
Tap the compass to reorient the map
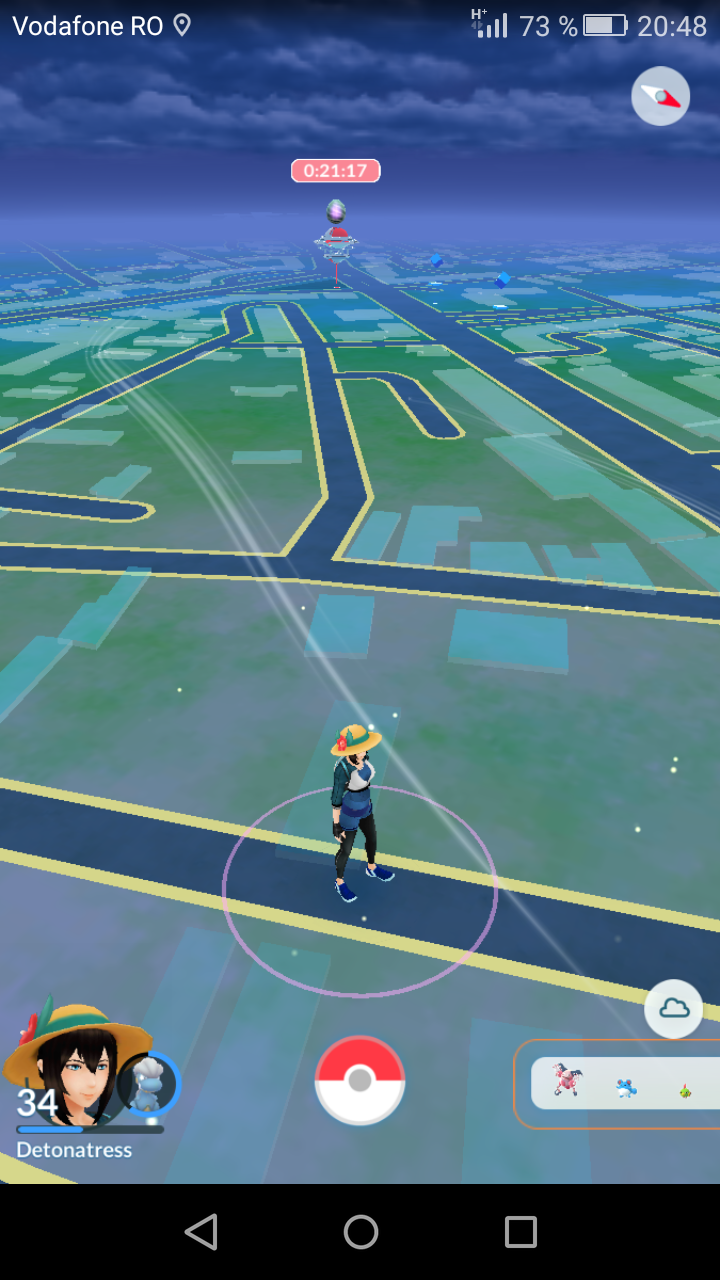pos(660,96)
